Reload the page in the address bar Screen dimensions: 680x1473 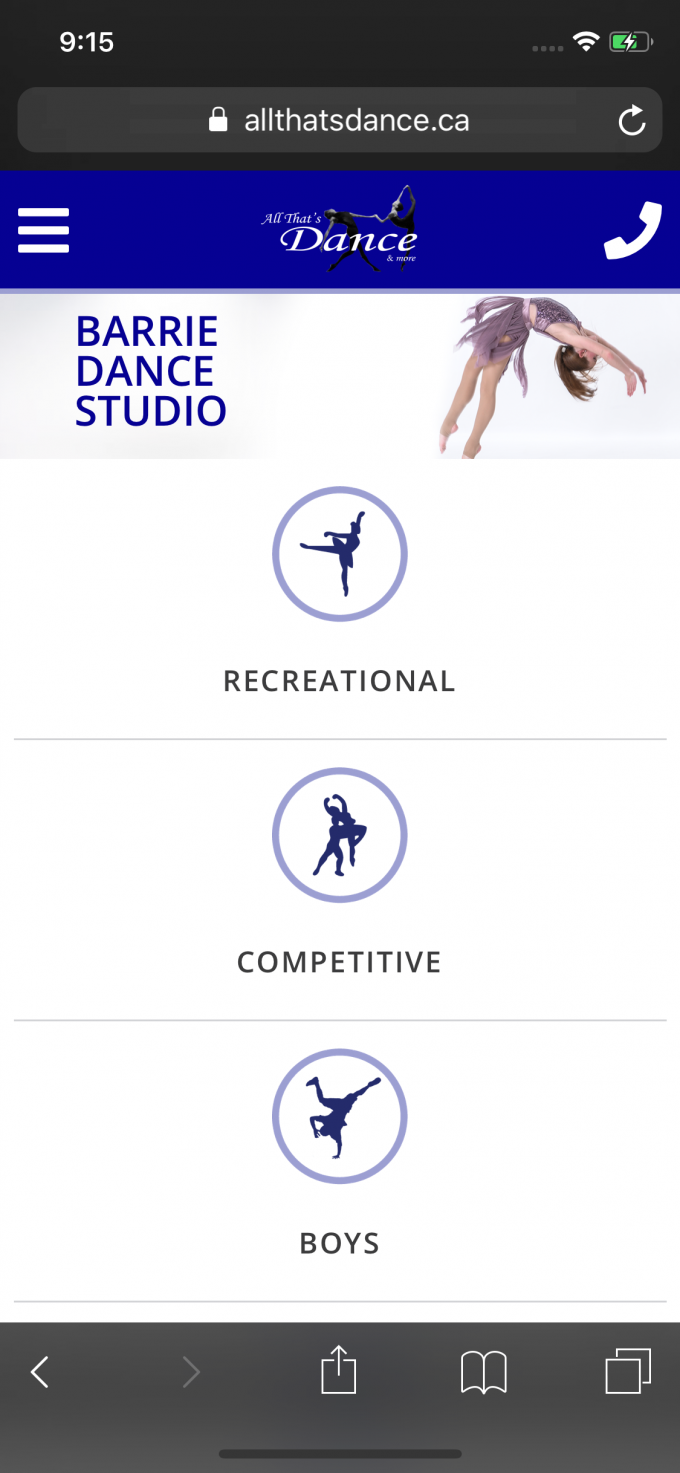click(x=632, y=121)
